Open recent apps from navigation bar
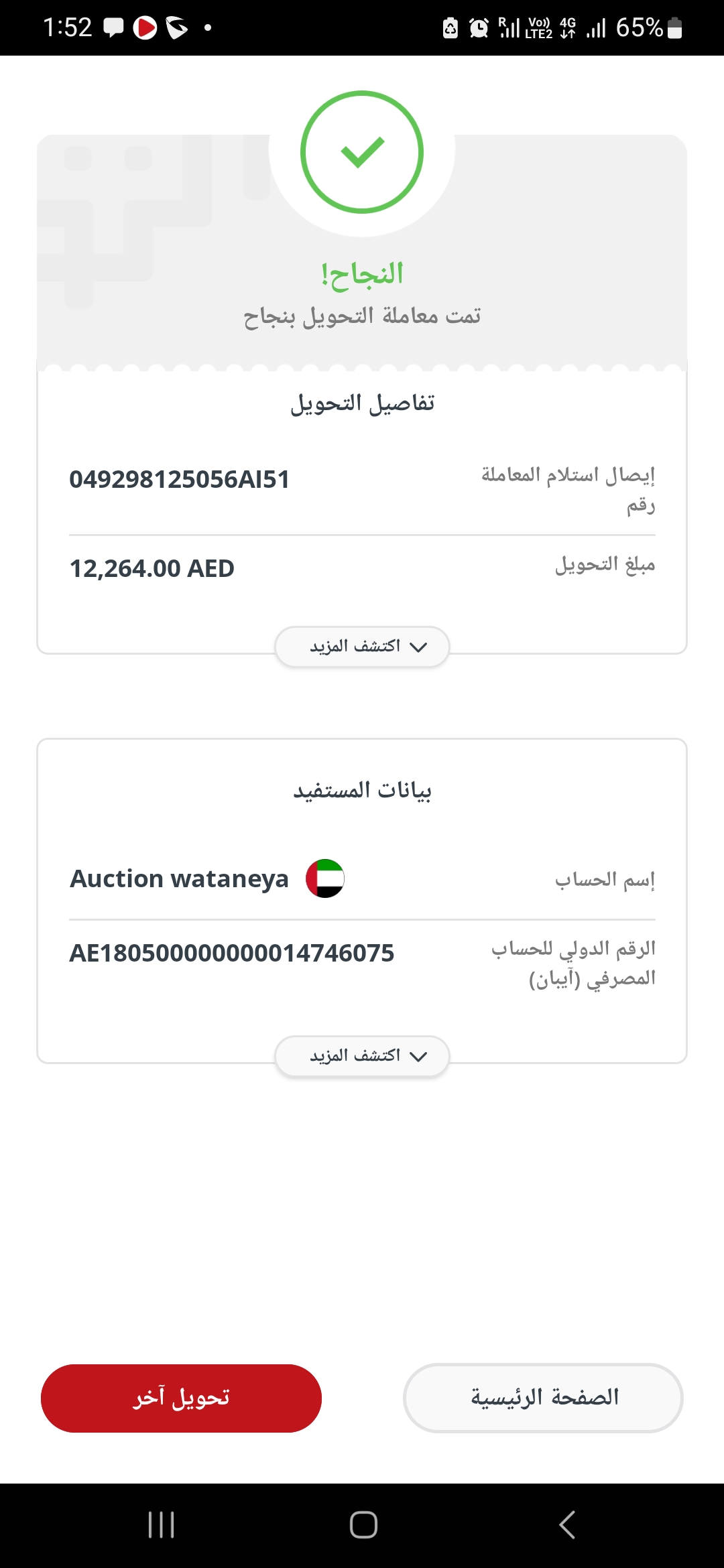 click(x=161, y=1524)
